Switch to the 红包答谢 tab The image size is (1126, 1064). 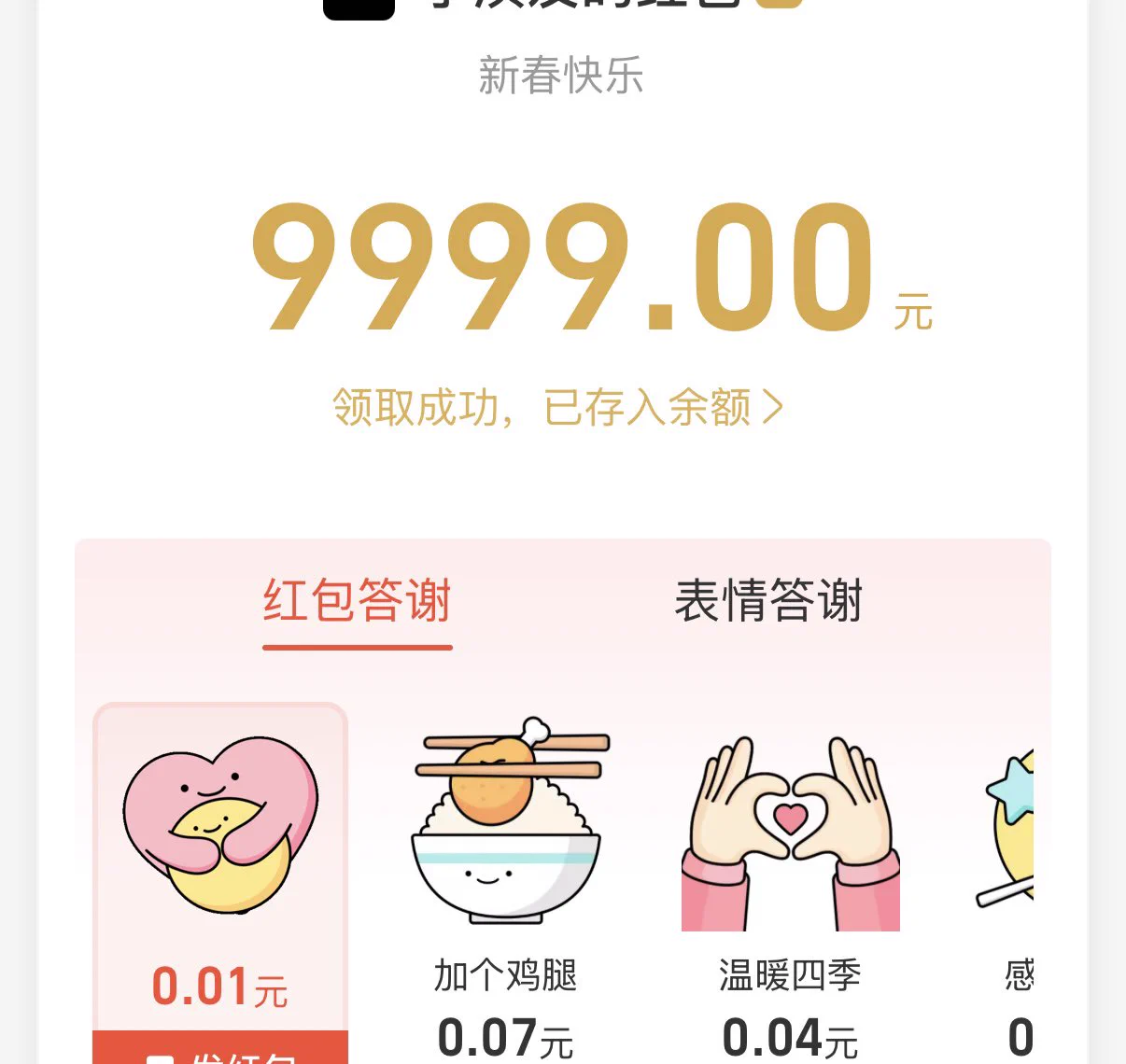pyautogui.click(x=357, y=600)
